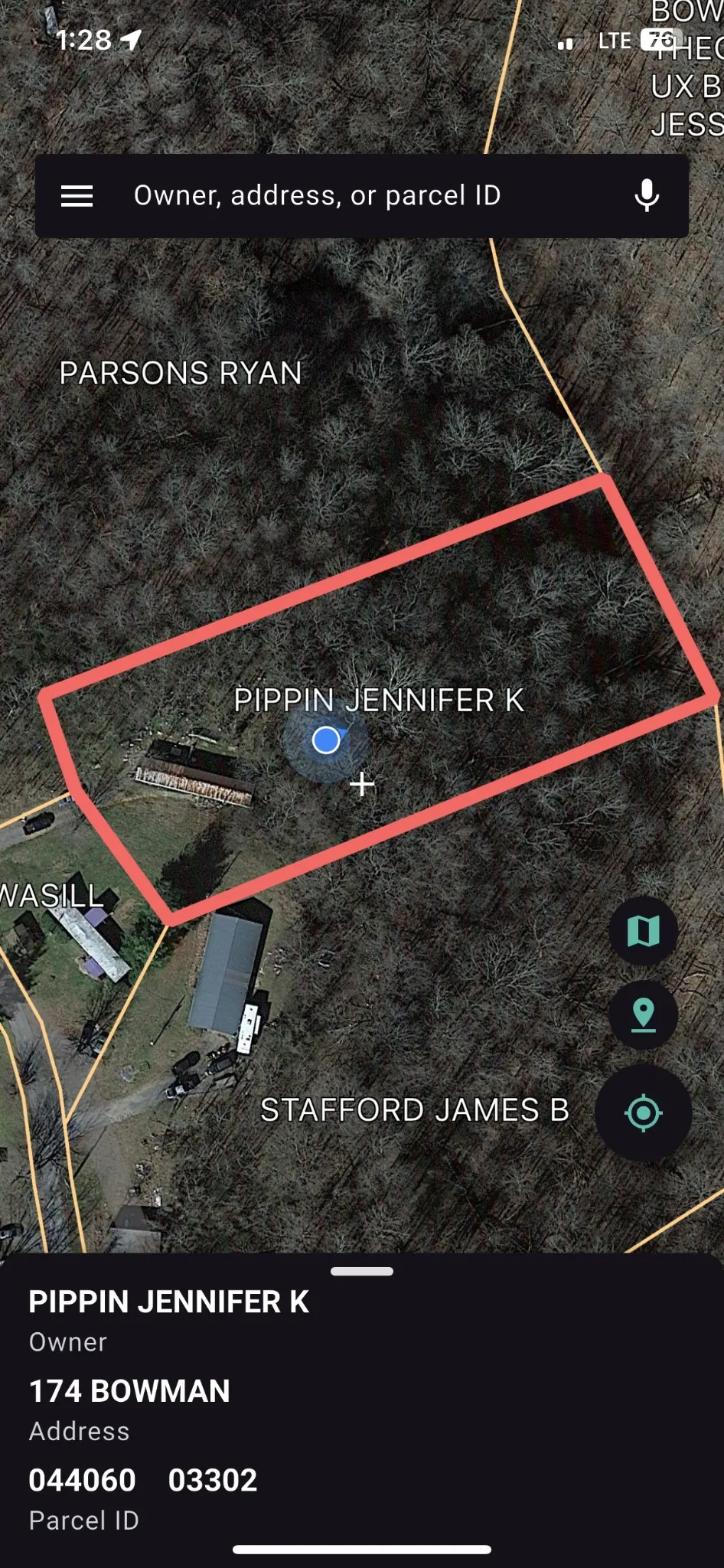
Task: Select the Stafford James B parcel
Action: (414, 1110)
